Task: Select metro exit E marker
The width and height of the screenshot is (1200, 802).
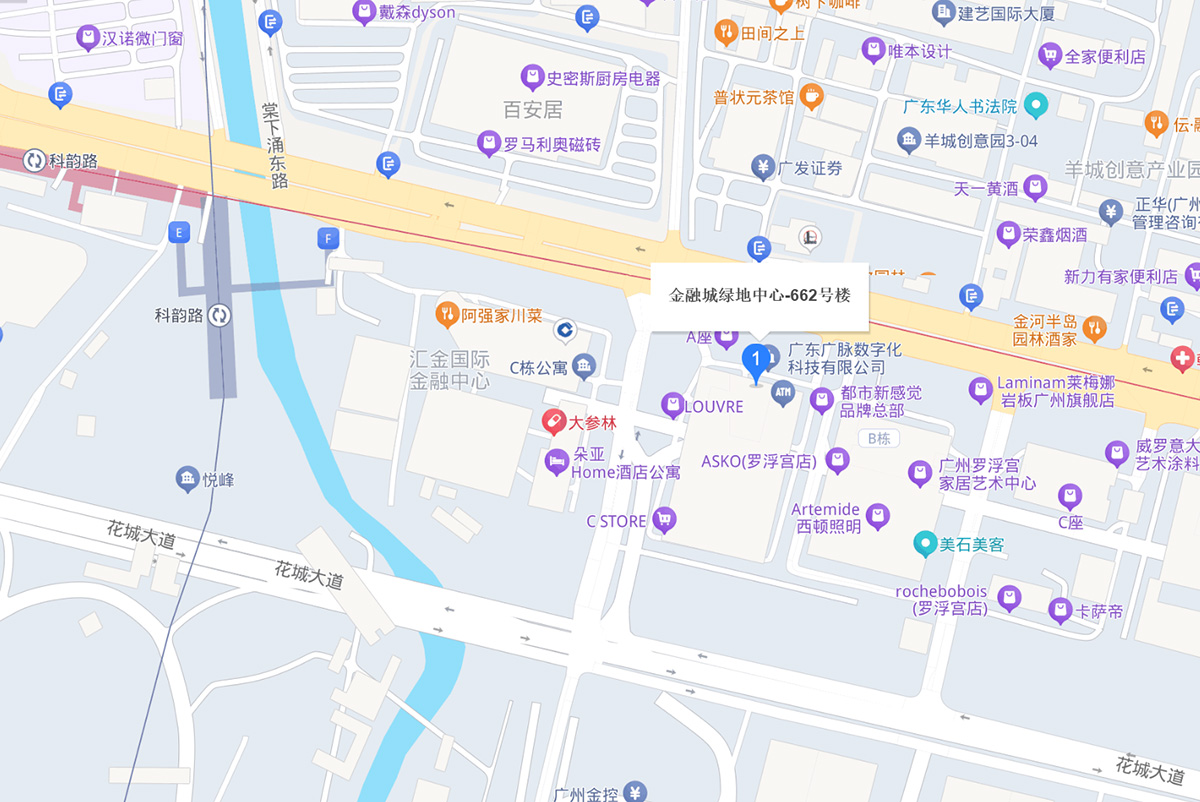Action: tap(180, 232)
